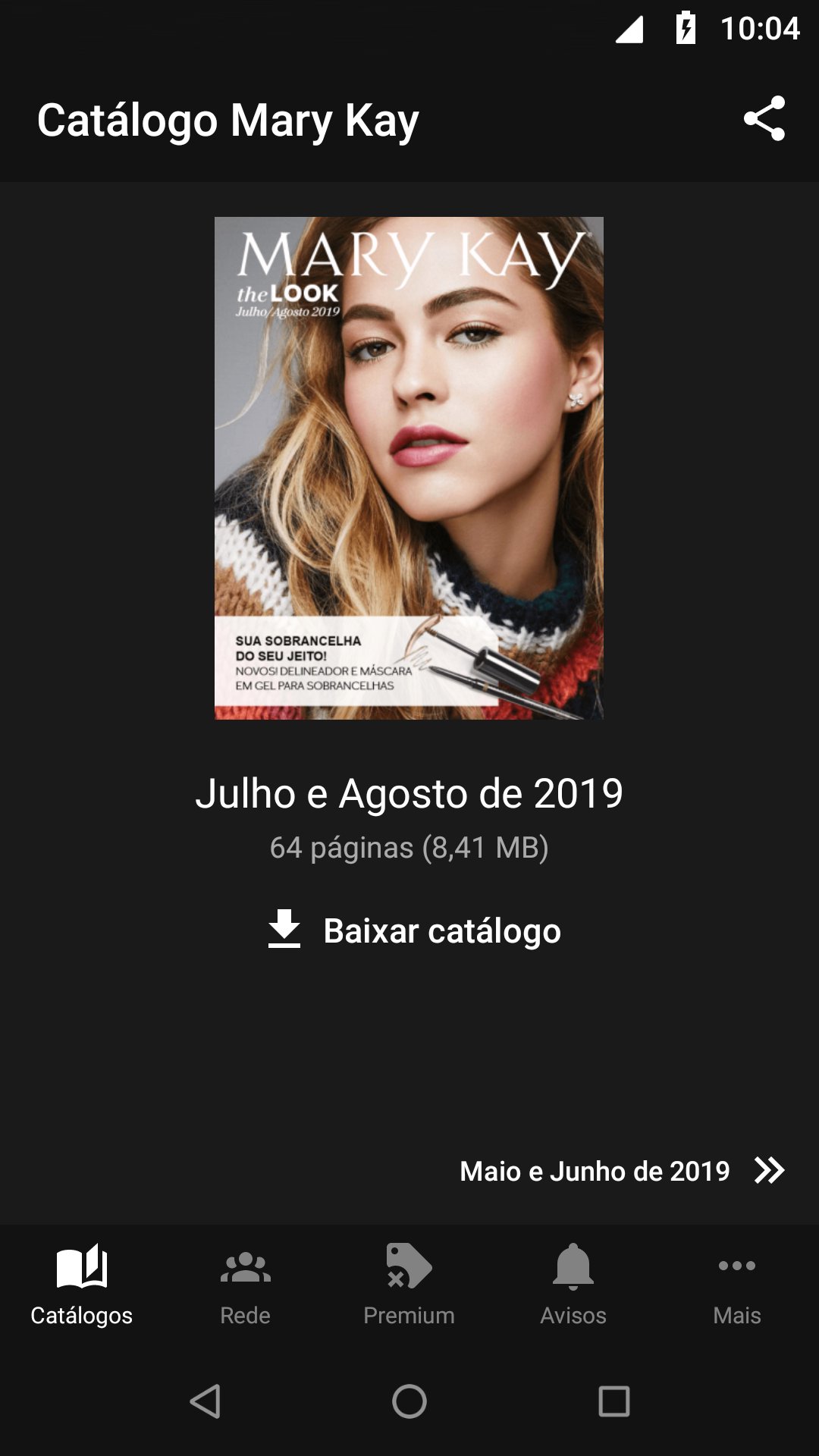Open the Julho e Agosto catalog cover
819x1456 pixels.
coord(409,468)
